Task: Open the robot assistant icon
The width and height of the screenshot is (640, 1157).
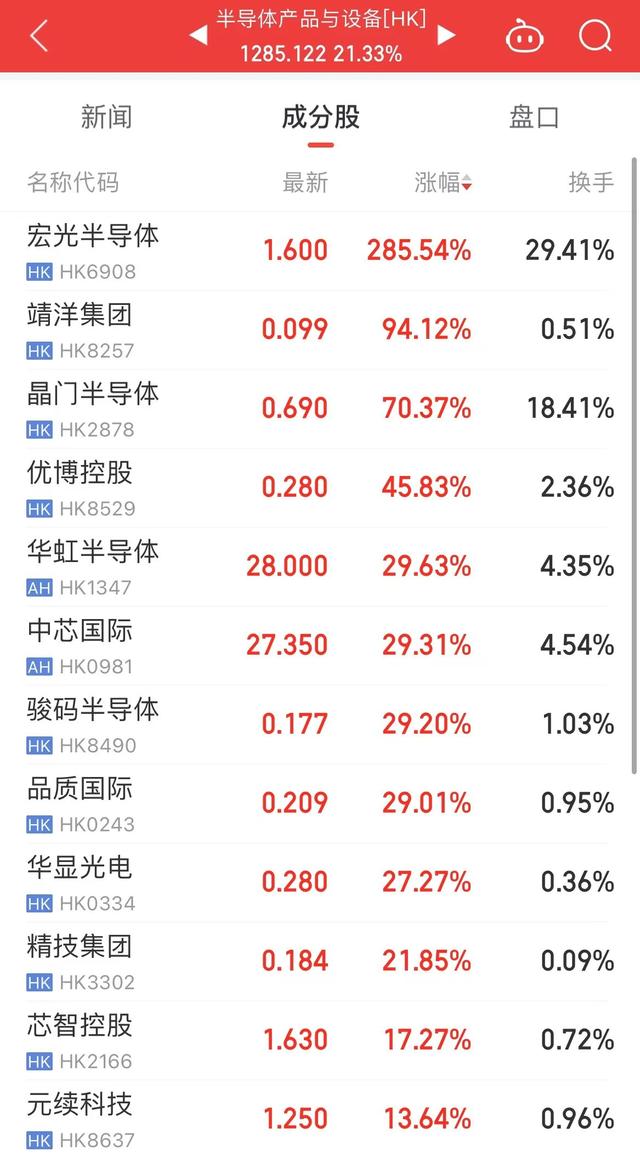Action: pyautogui.click(x=524, y=37)
